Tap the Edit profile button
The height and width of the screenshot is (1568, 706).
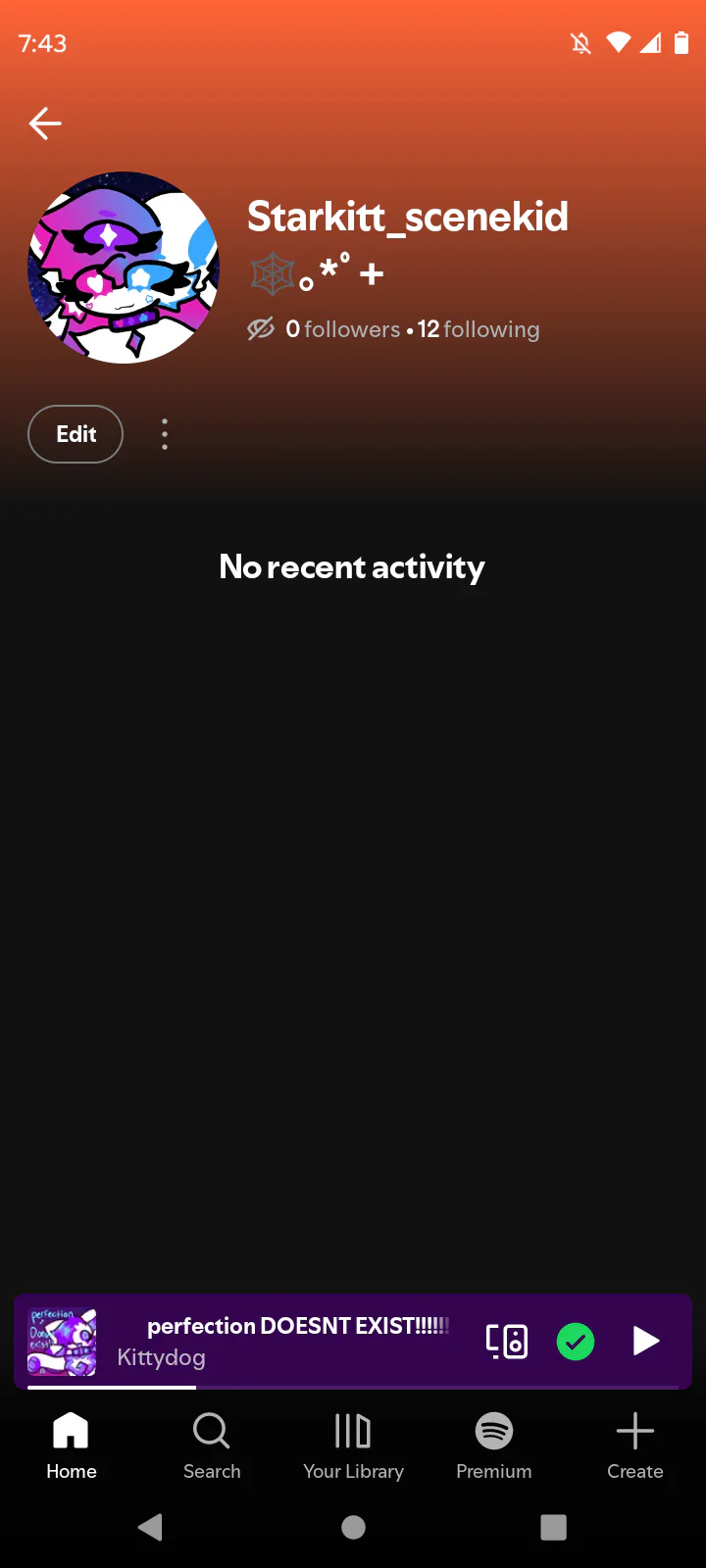(x=76, y=434)
